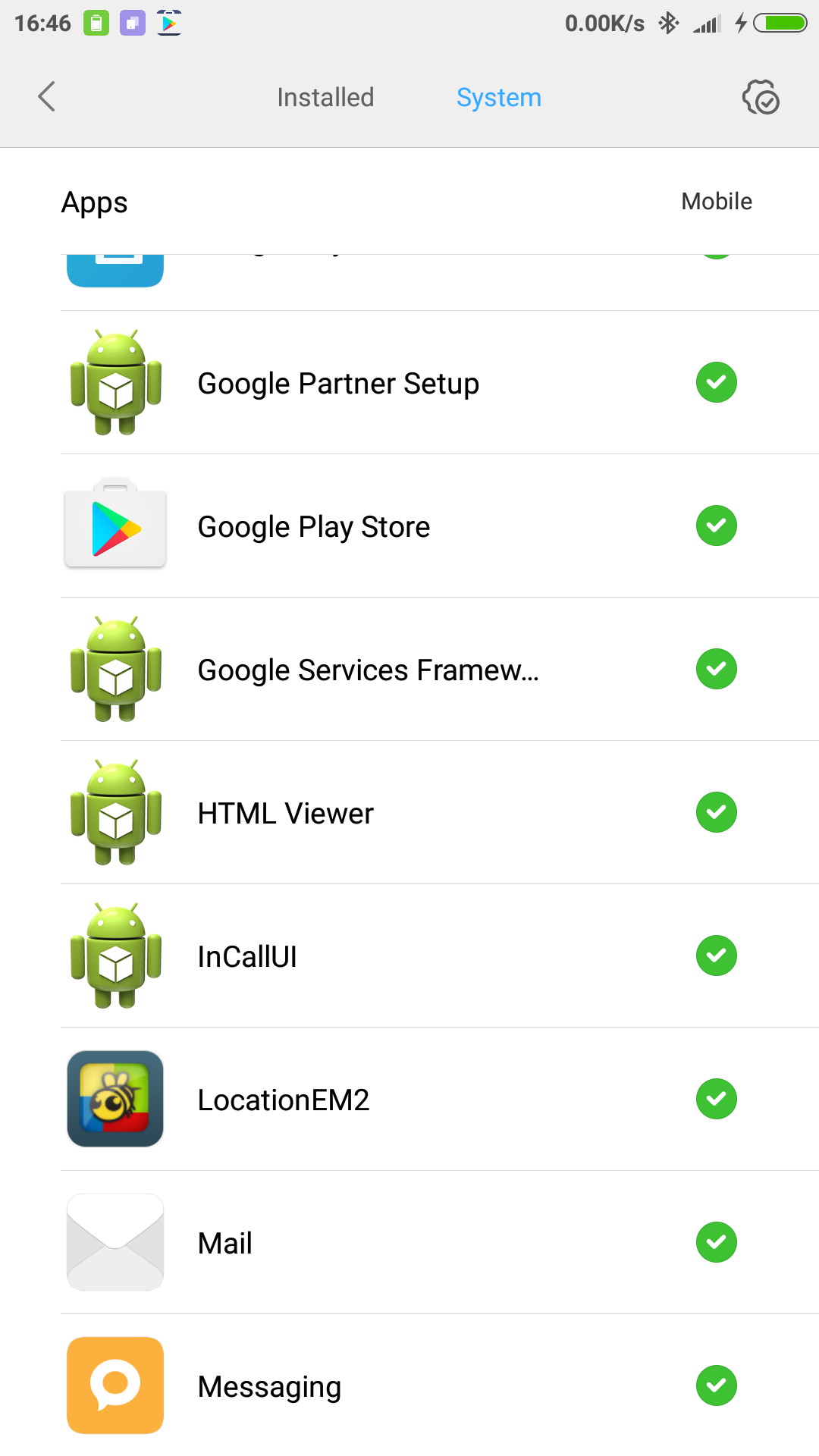
Task: Select the System tab
Action: click(499, 97)
